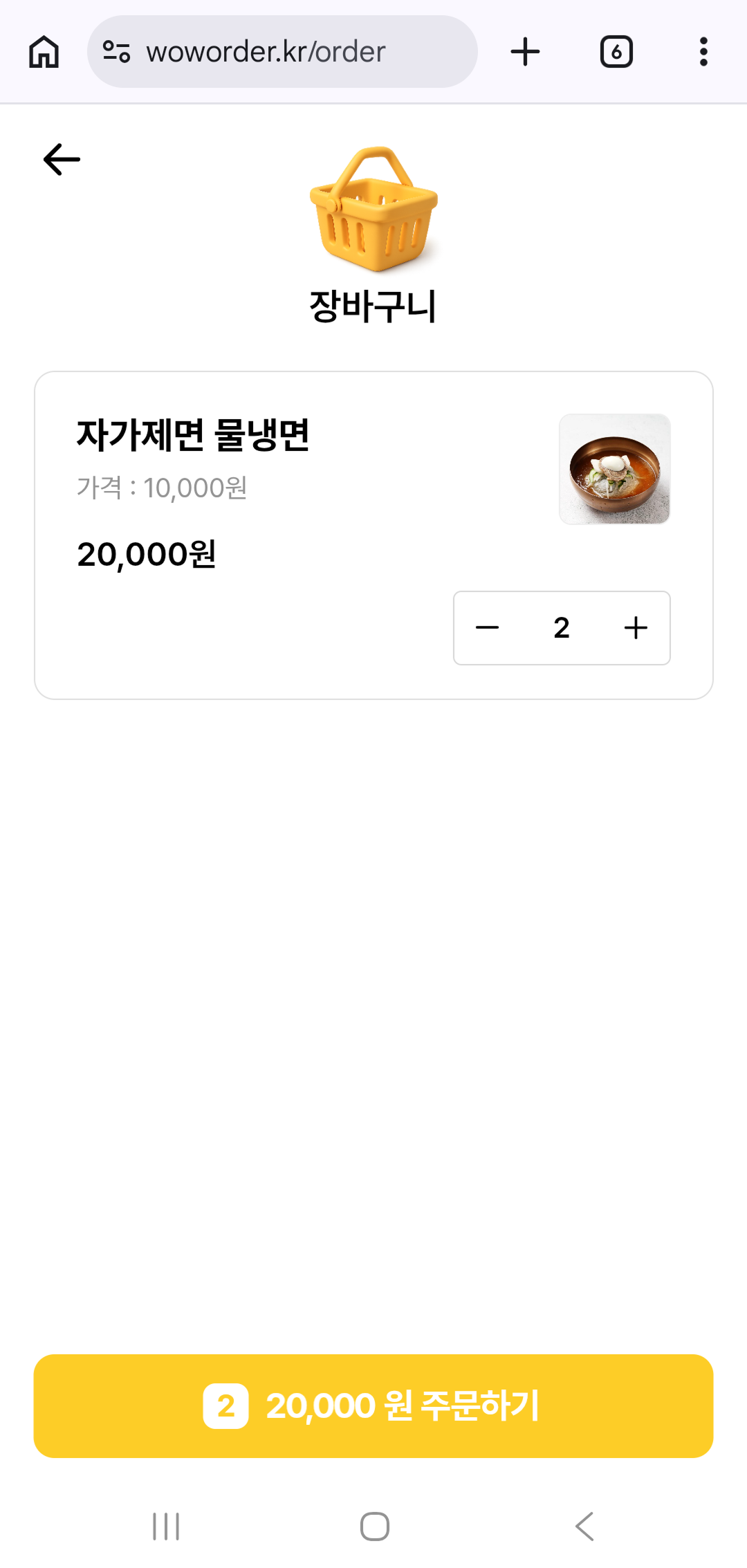Viewport: 747px width, 1568px height.
Task: Tap the cold noodle dish thumbnail image
Action: tap(615, 469)
